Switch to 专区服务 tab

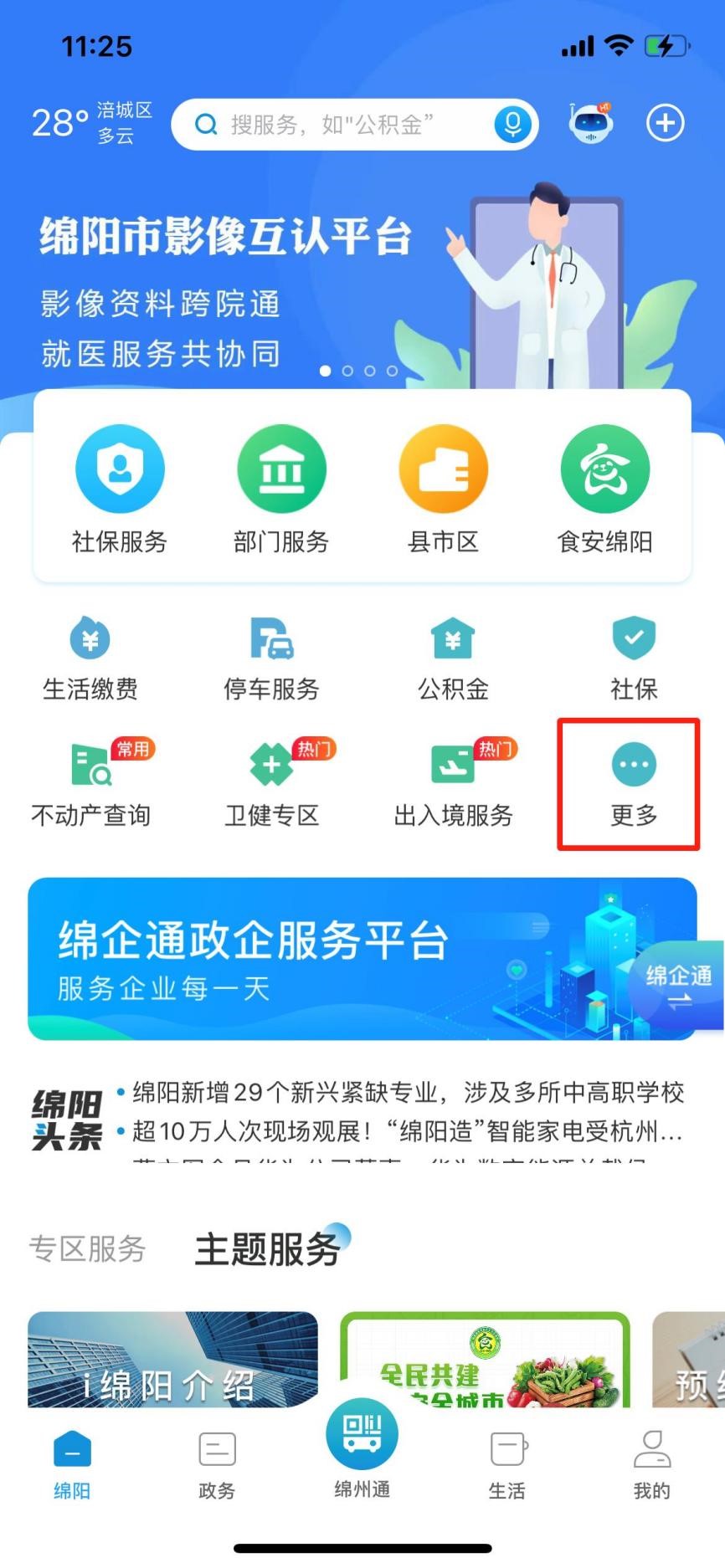coord(88,1249)
